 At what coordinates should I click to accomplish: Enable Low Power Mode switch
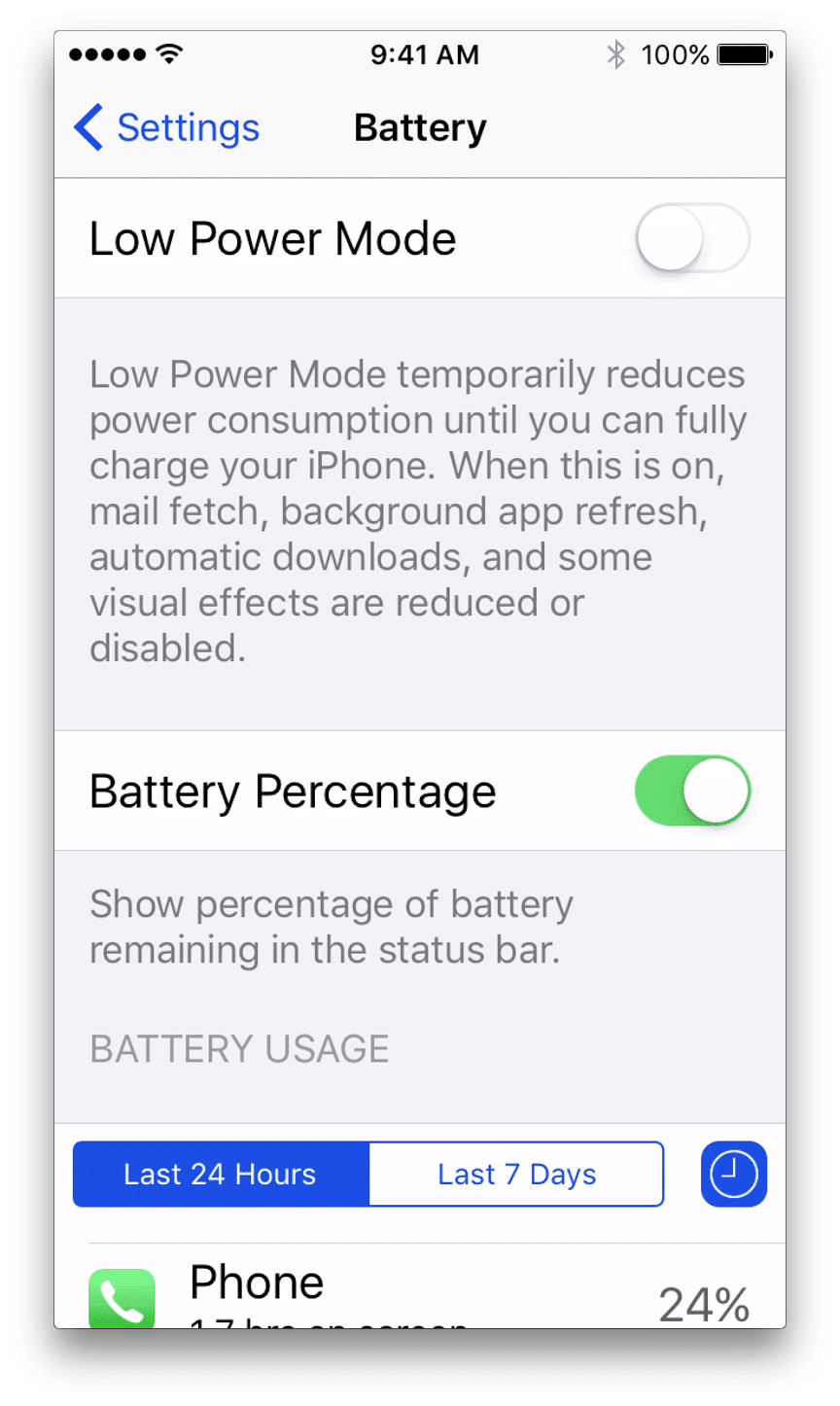[x=692, y=238]
